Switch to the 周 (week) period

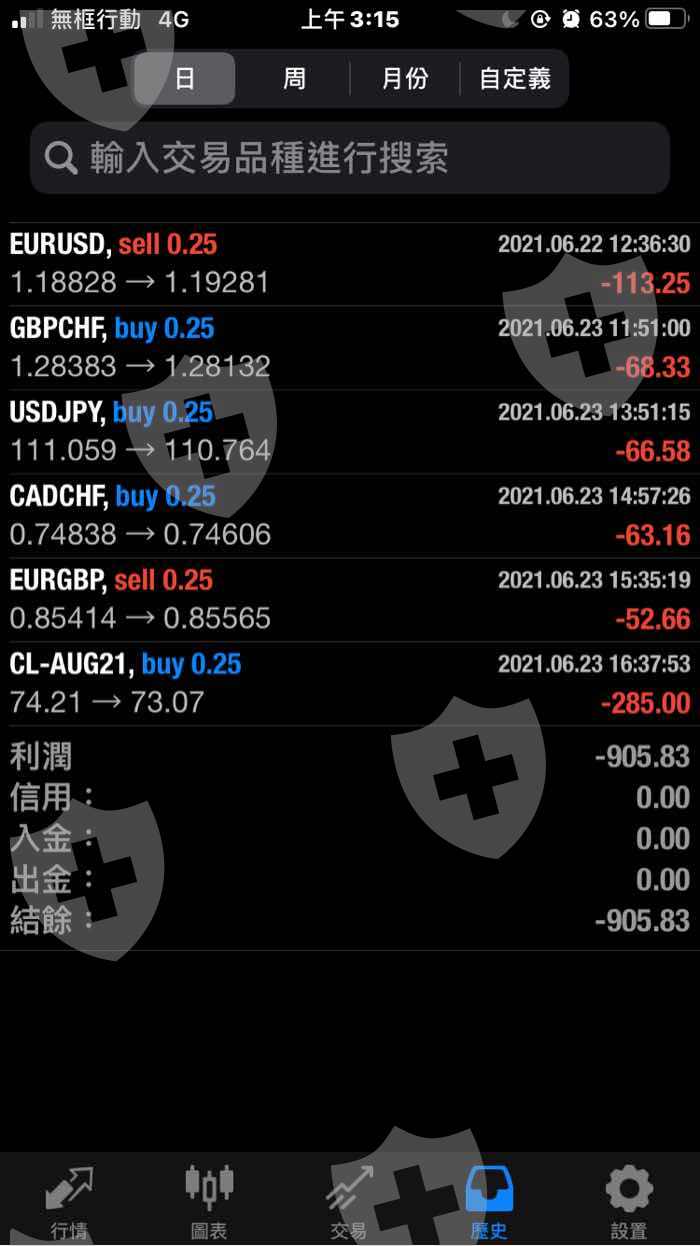point(294,79)
